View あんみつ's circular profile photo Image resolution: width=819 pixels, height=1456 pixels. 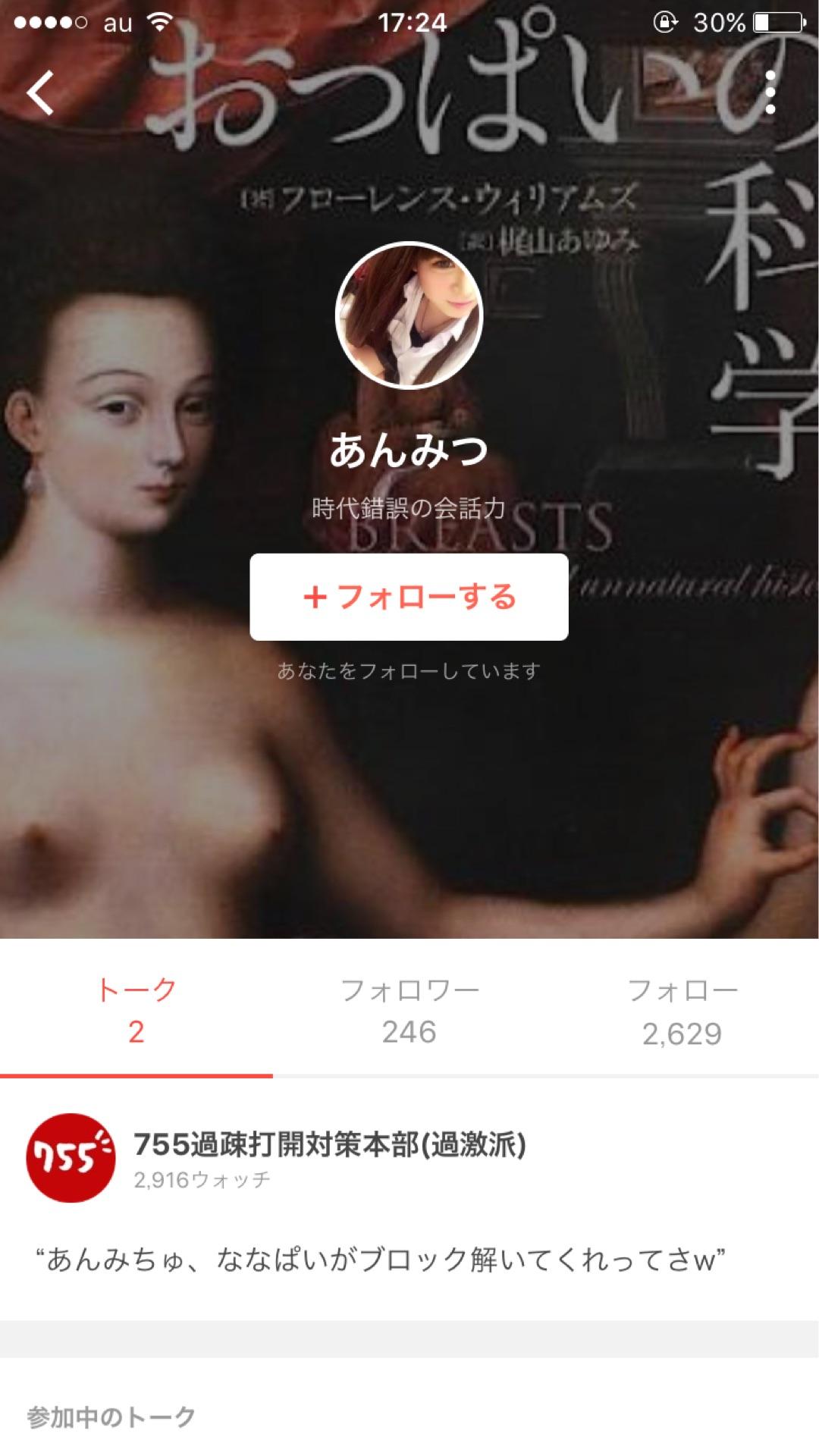[x=409, y=315]
